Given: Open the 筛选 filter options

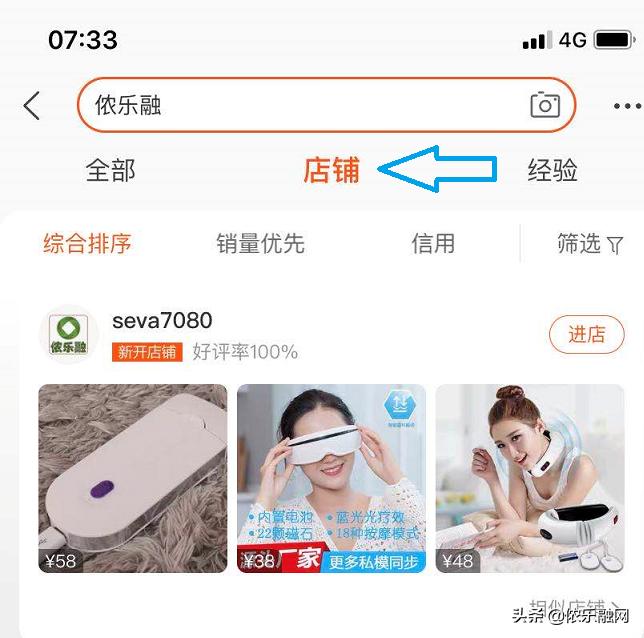Looking at the screenshot, I should coord(589,243).
